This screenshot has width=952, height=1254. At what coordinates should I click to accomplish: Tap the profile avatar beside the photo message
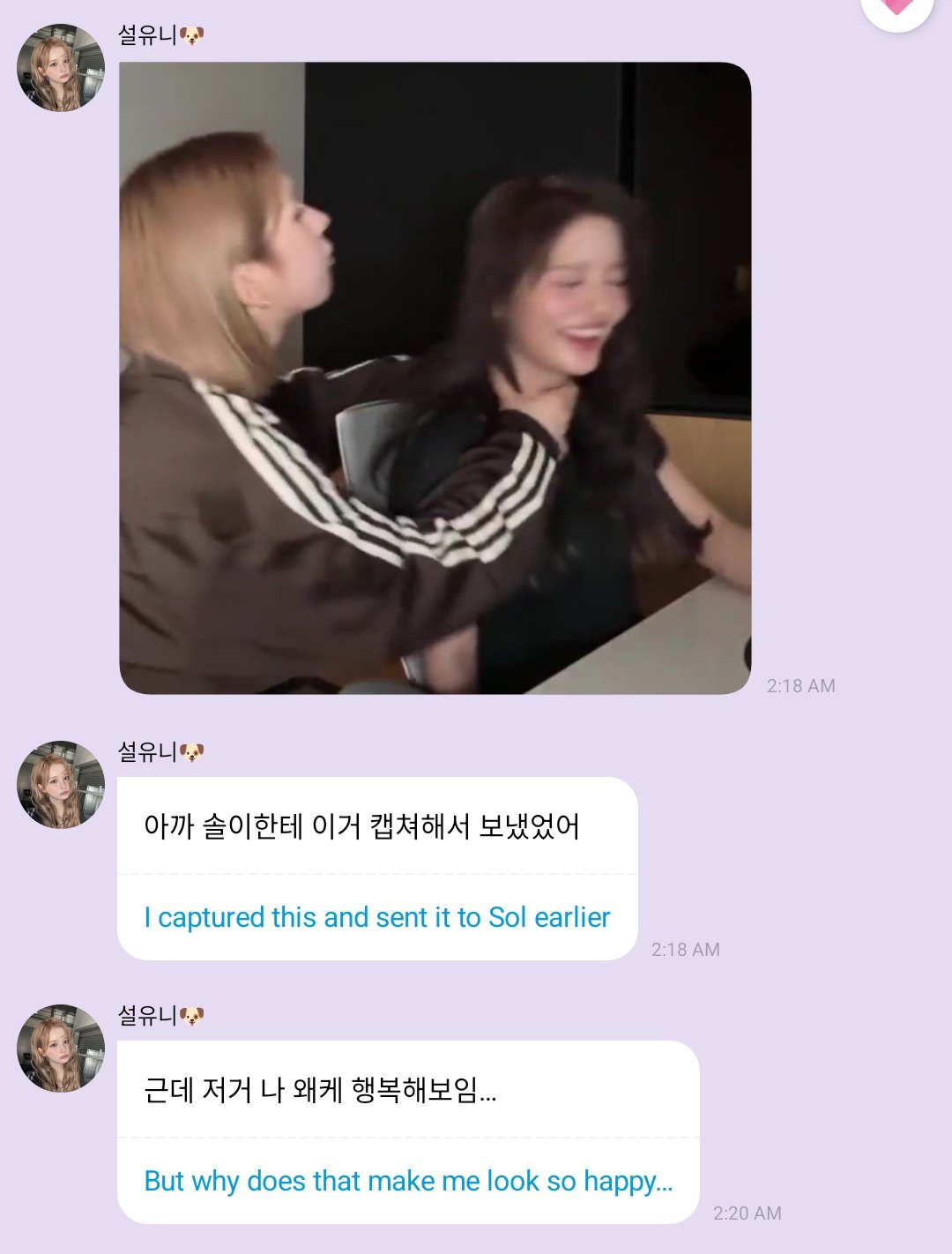pos(61,68)
